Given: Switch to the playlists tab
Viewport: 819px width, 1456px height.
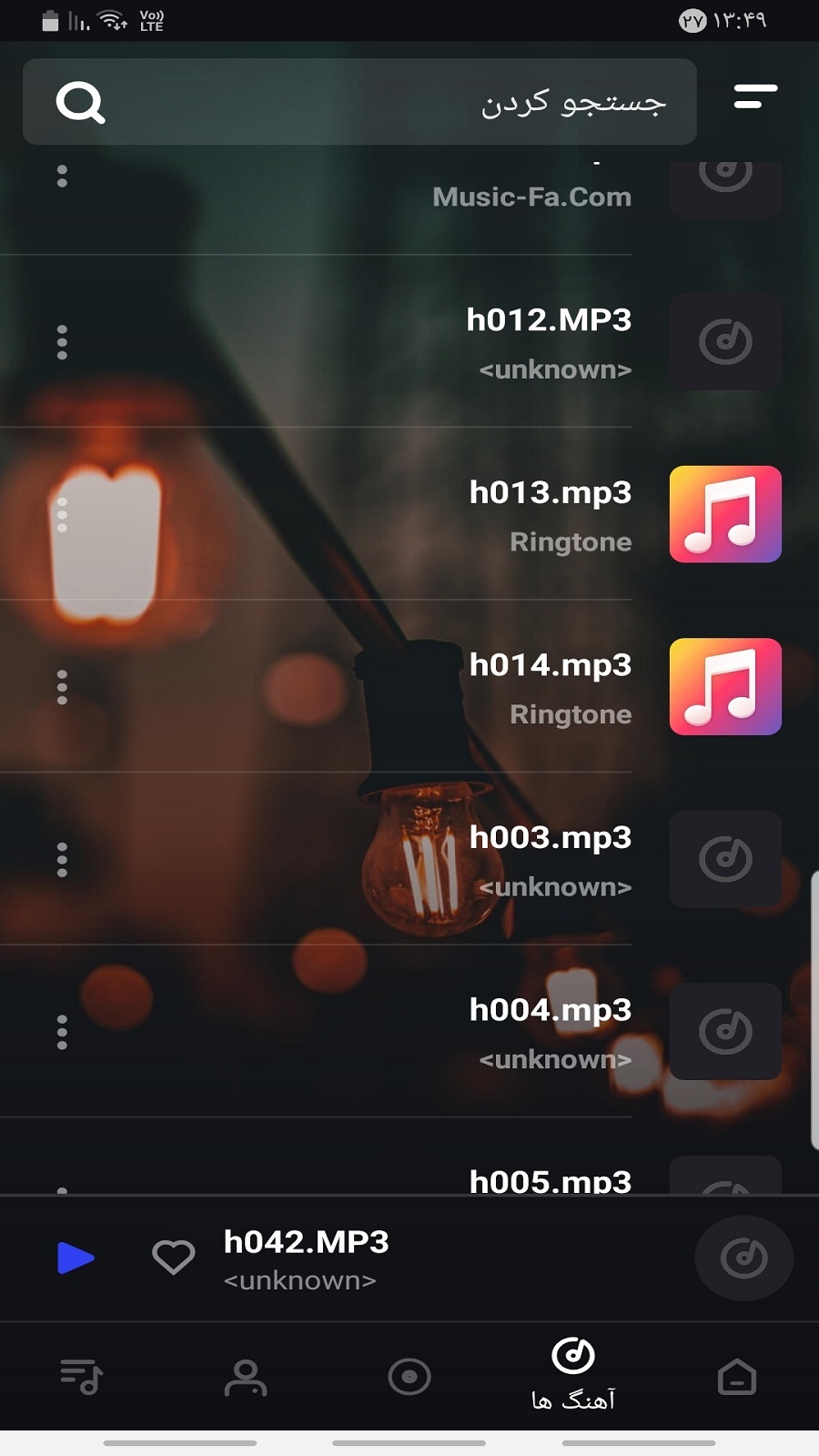Looking at the screenshot, I should [x=82, y=1377].
